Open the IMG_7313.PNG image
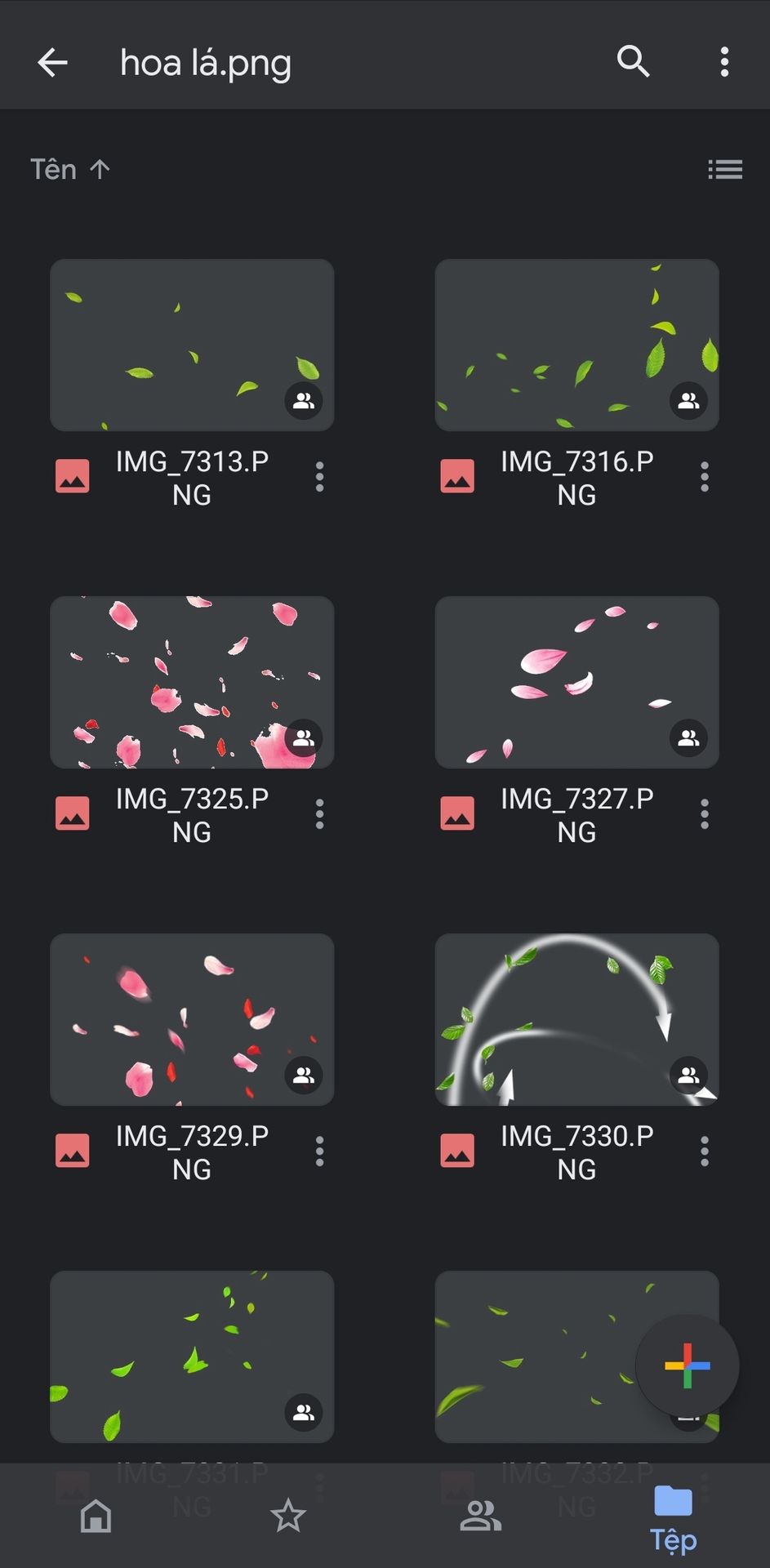This screenshot has height=1568, width=770. point(192,345)
